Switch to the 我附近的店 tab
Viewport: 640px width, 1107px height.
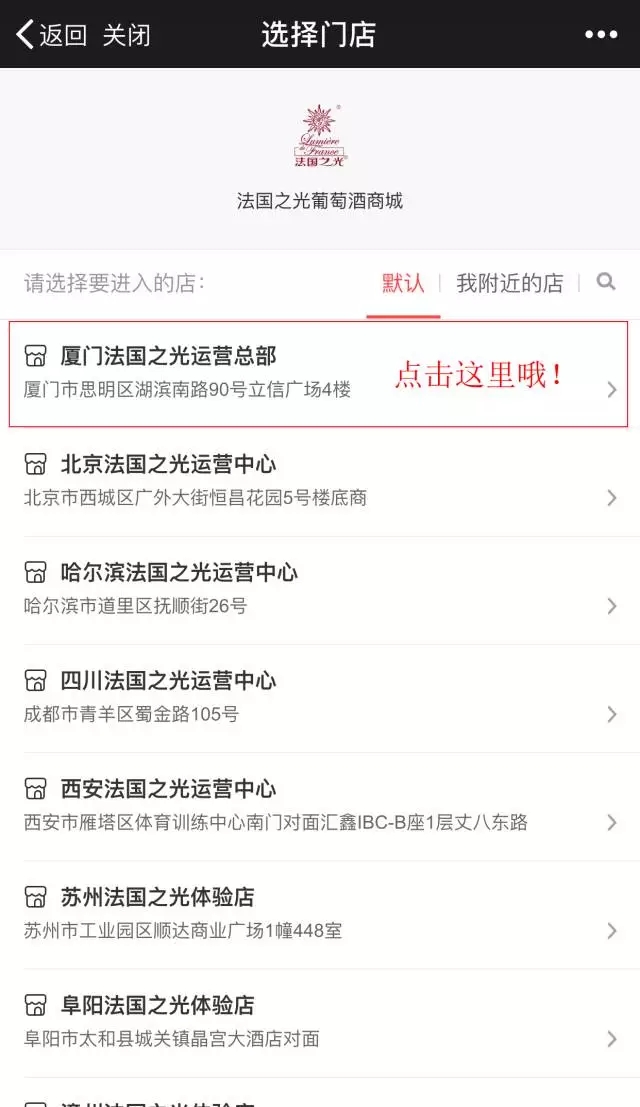[x=510, y=283]
